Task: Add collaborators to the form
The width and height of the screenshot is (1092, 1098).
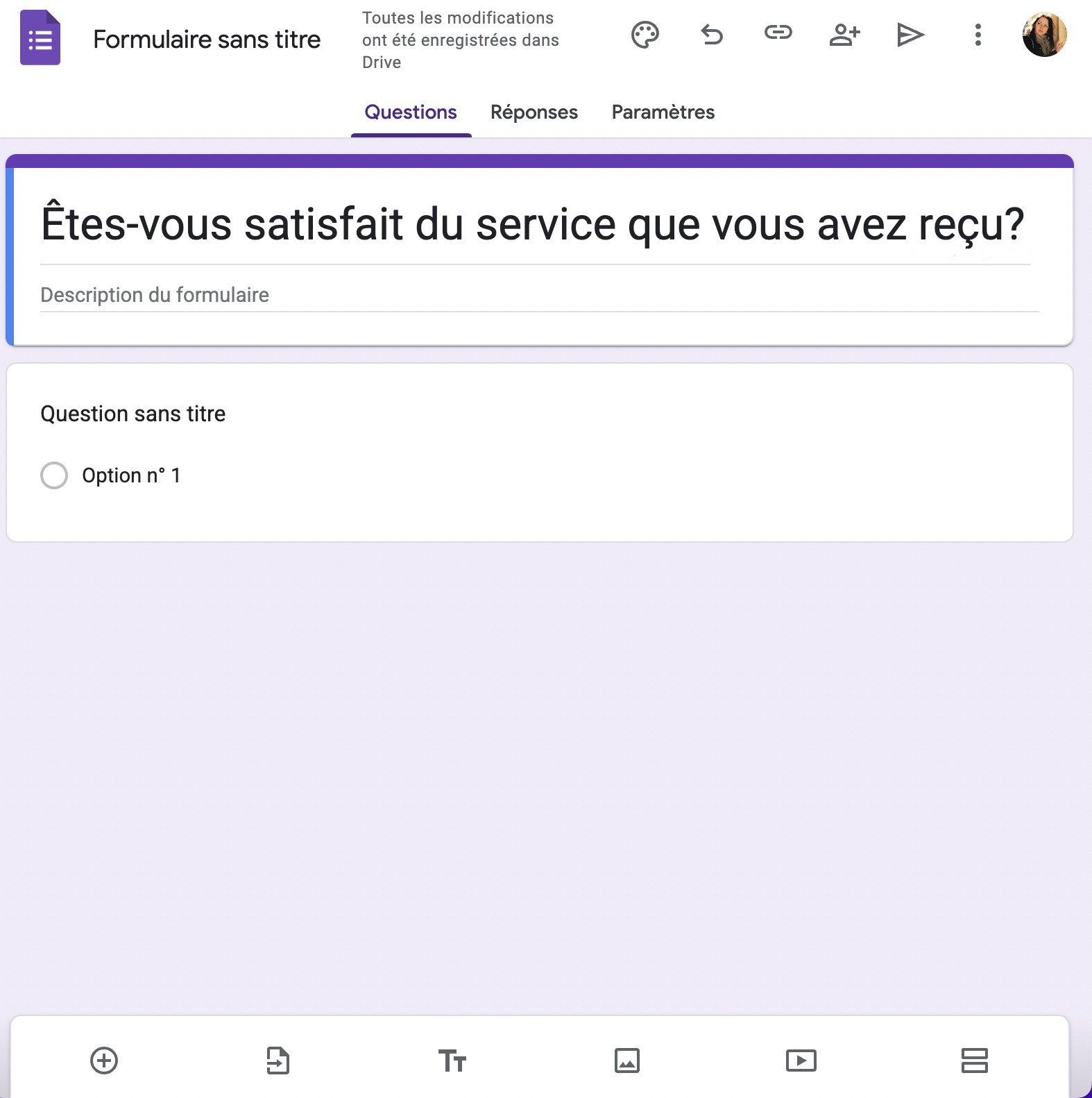Action: pos(844,35)
